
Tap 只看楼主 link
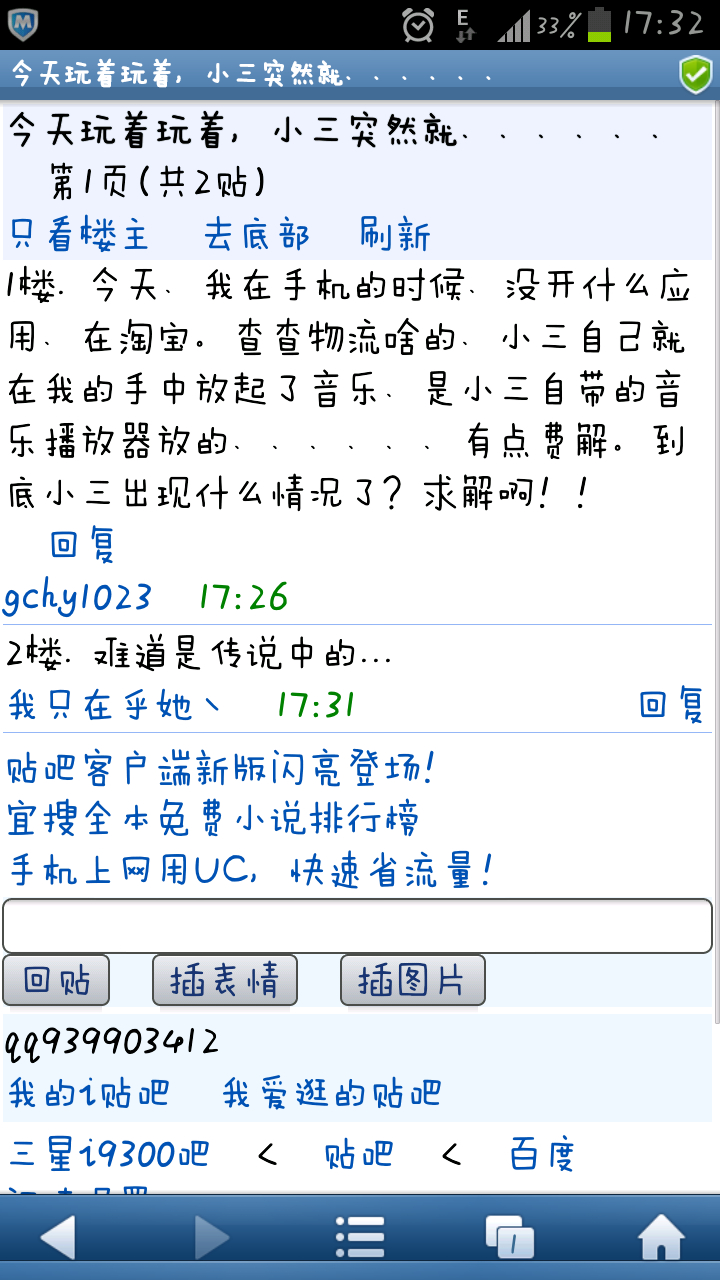(79, 235)
